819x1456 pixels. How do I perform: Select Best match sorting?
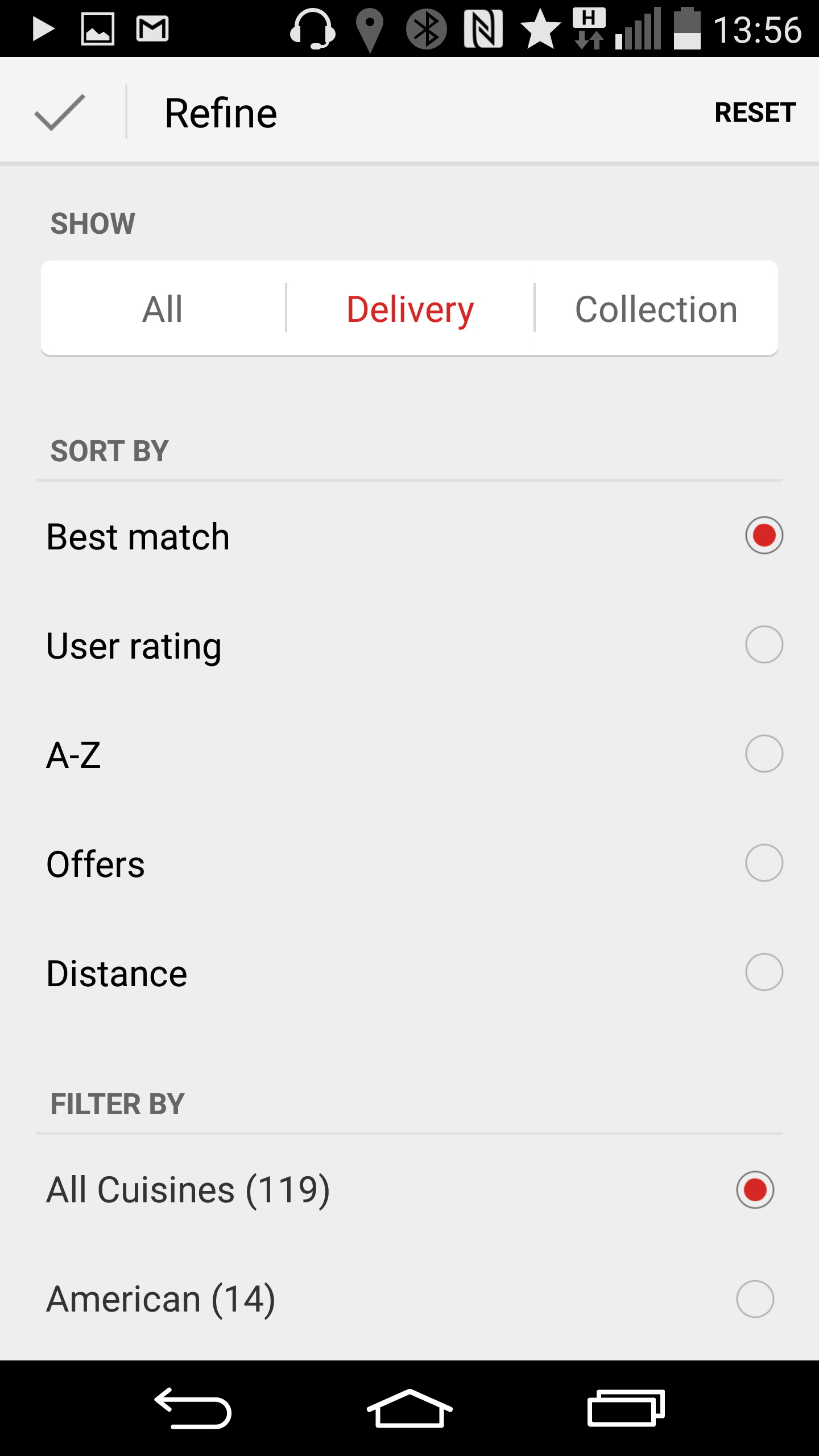(409, 536)
